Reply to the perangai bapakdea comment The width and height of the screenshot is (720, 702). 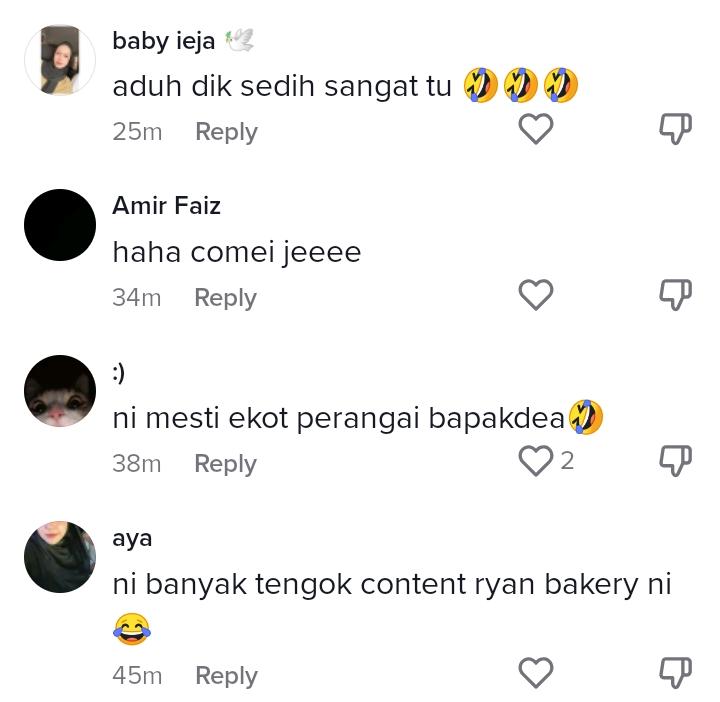click(x=225, y=464)
